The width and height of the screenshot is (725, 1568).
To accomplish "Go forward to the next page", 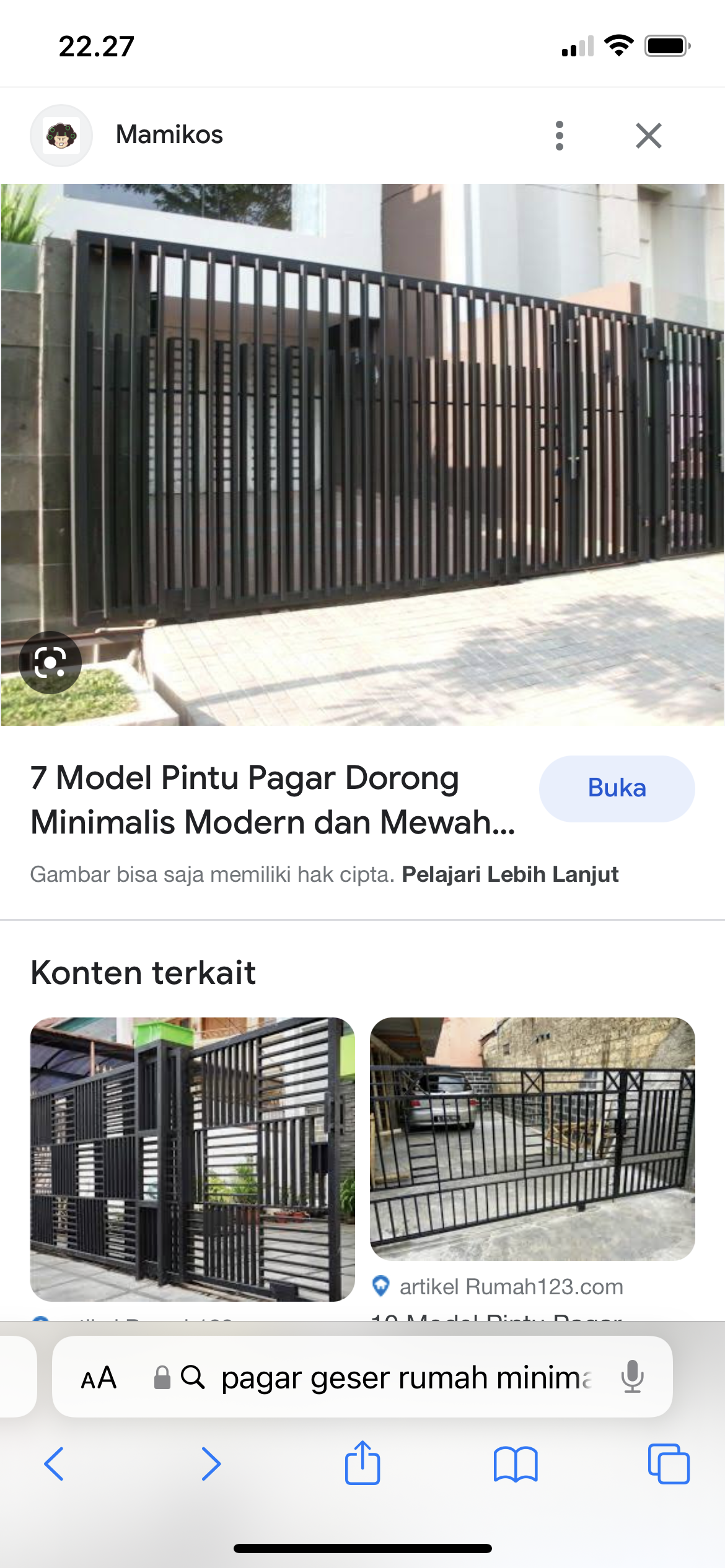I will 211,1464.
